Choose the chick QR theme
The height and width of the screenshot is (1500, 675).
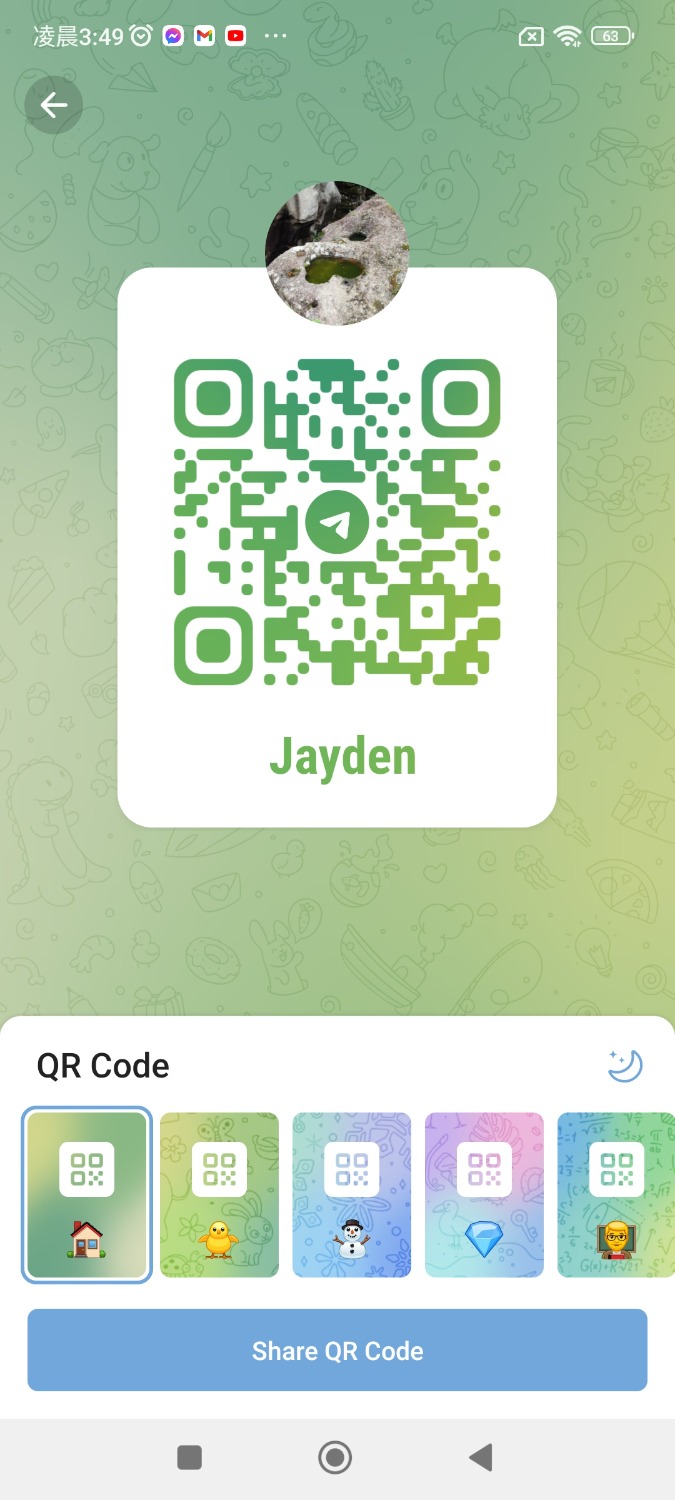coord(219,1194)
